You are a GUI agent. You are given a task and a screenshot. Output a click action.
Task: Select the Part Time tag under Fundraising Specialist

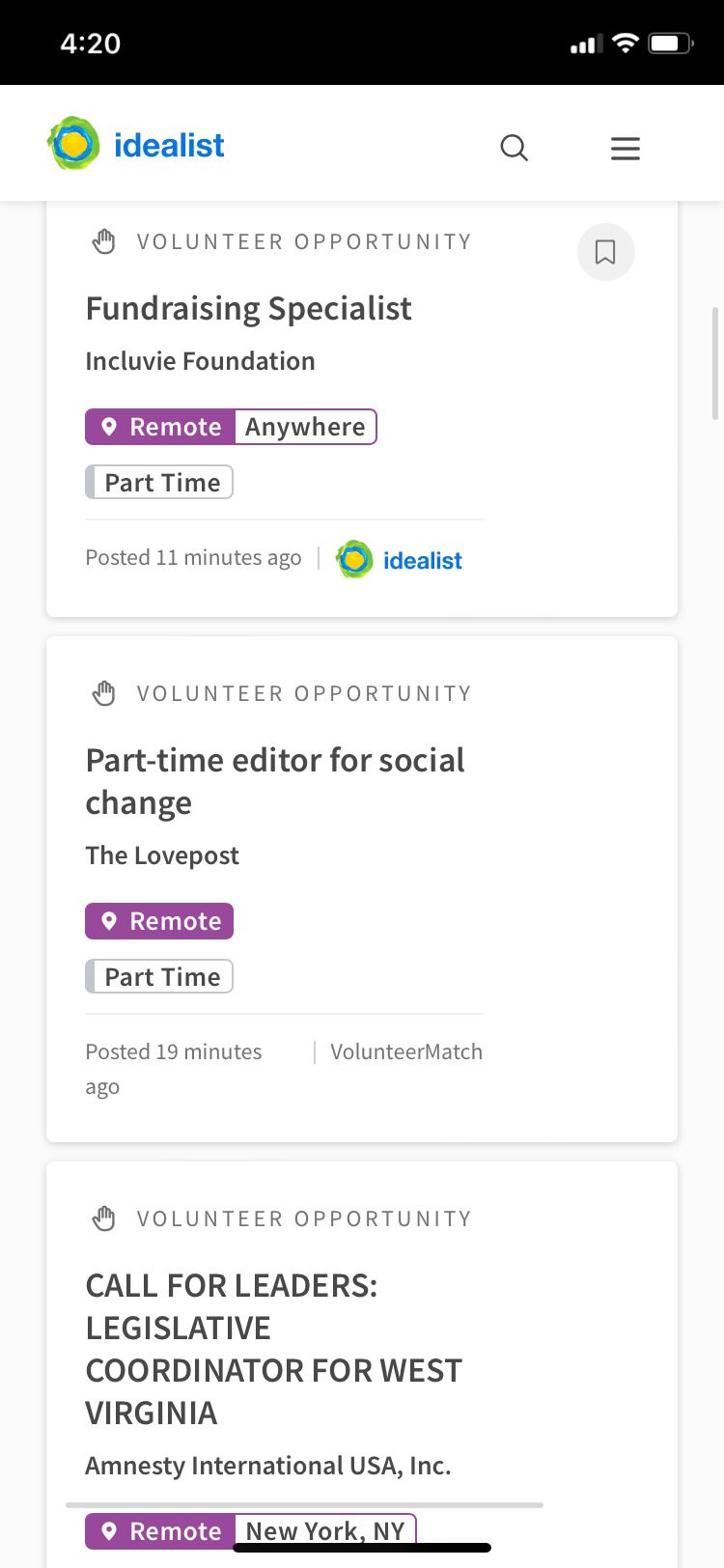pos(159,482)
